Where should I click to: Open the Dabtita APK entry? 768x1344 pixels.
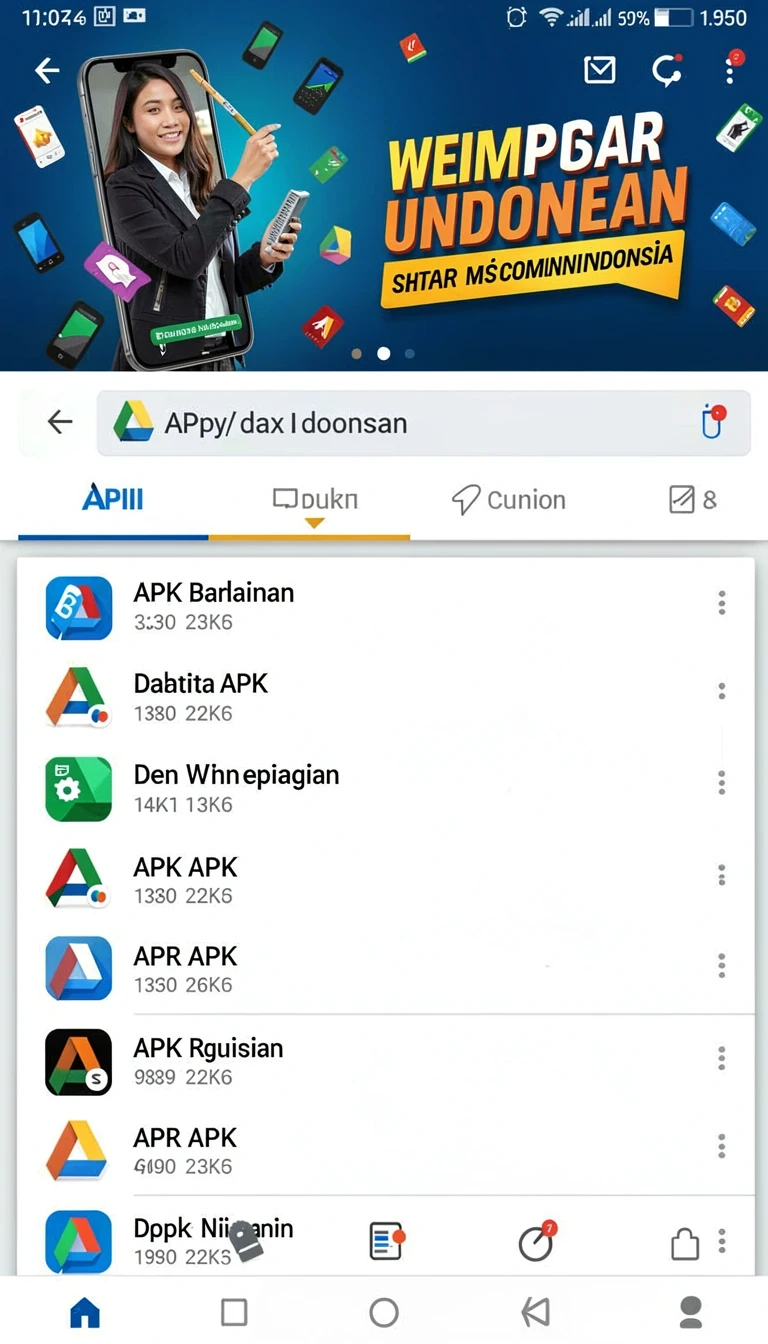tap(385, 696)
